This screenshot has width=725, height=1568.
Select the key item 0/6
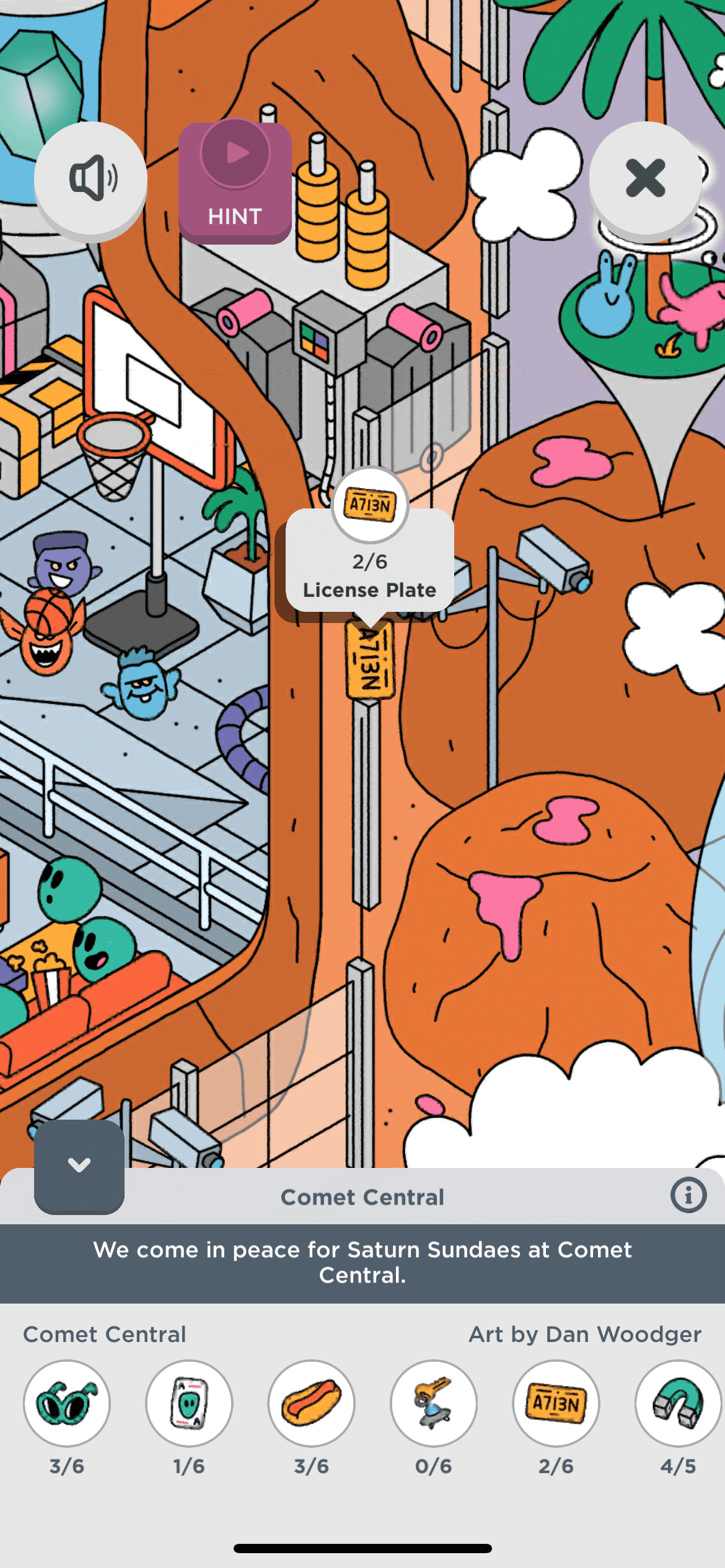click(x=433, y=1403)
